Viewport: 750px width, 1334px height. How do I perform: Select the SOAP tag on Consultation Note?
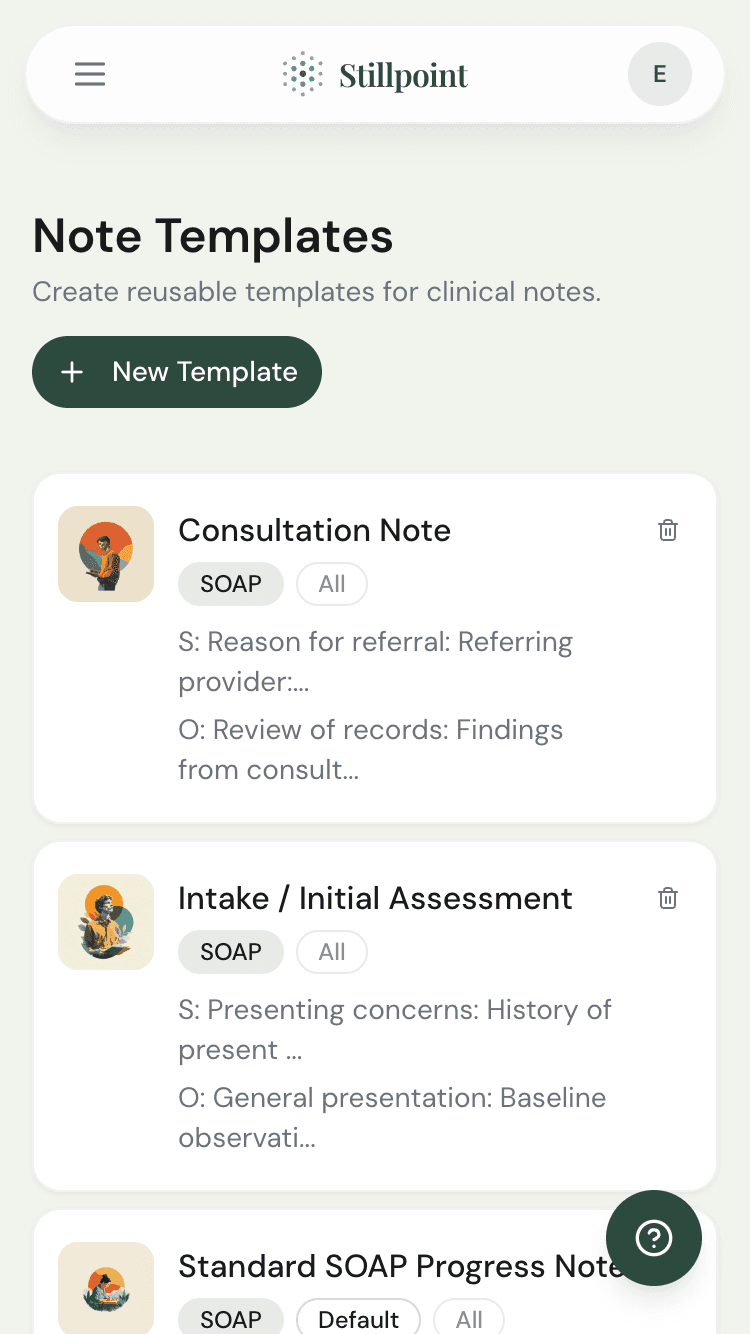pos(231,584)
